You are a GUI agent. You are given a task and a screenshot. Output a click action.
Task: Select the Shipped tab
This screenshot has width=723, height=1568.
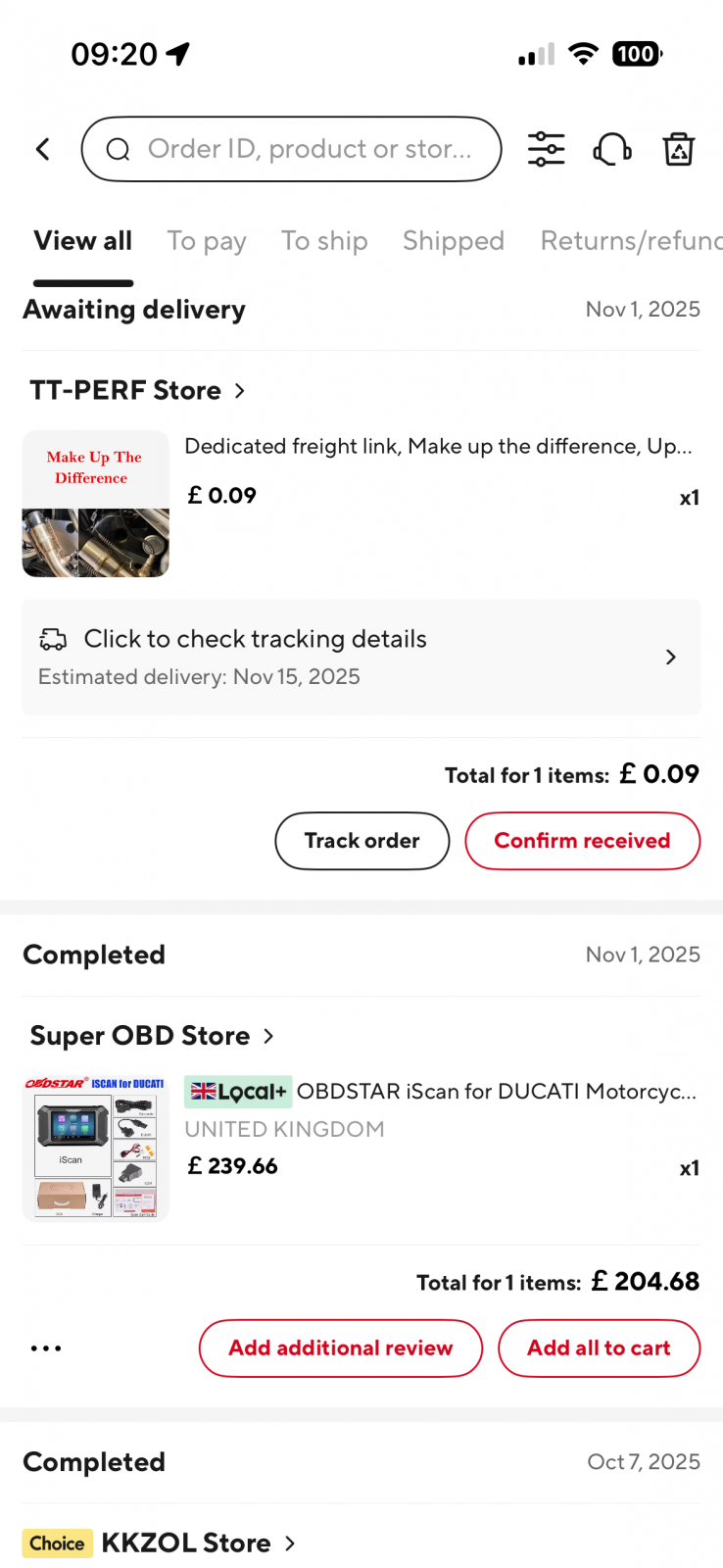pyautogui.click(x=453, y=241)
